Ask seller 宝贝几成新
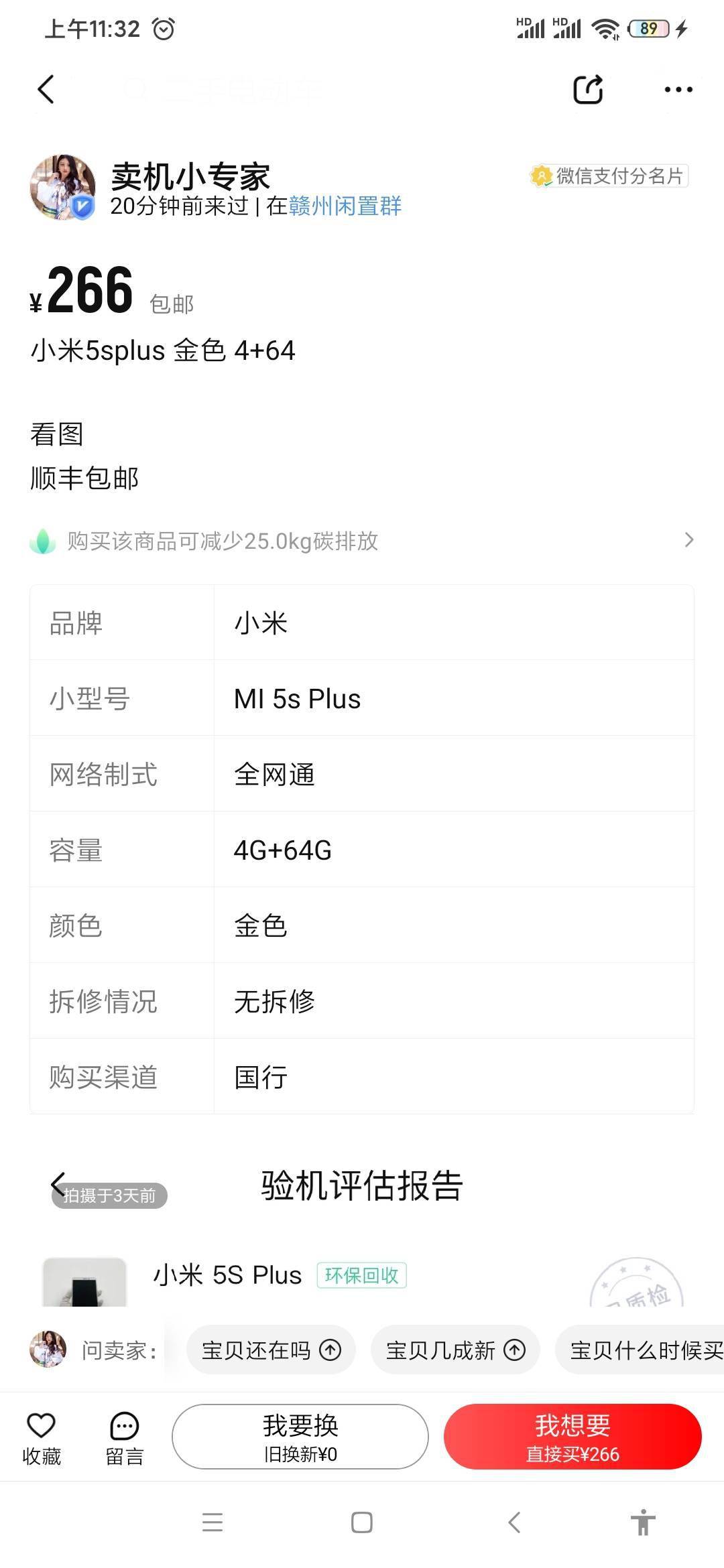Screen dimensions: 724x1568 455,1350
